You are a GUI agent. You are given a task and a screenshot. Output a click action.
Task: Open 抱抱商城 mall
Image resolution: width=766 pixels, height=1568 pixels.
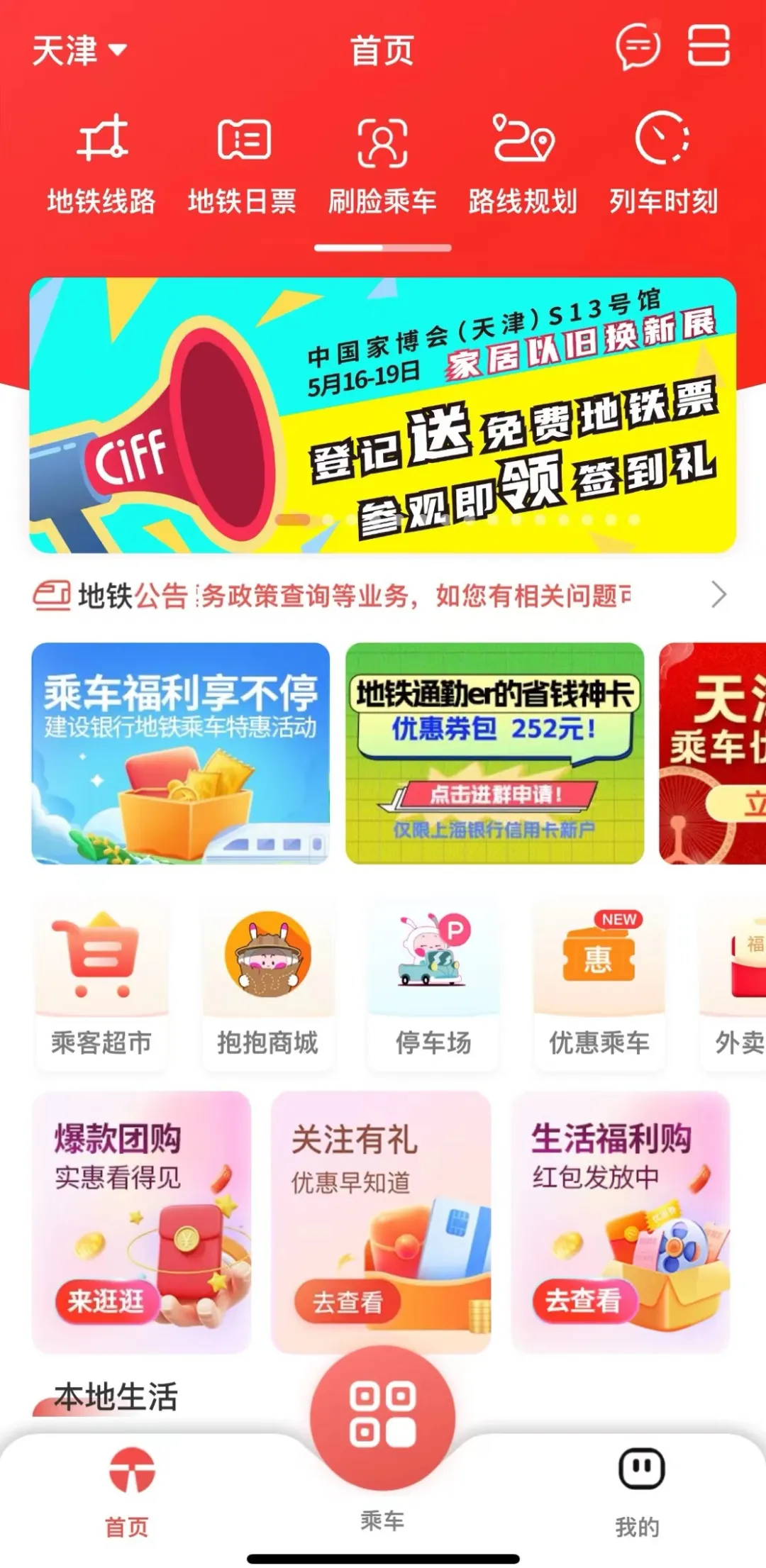[x=267, y=984]
